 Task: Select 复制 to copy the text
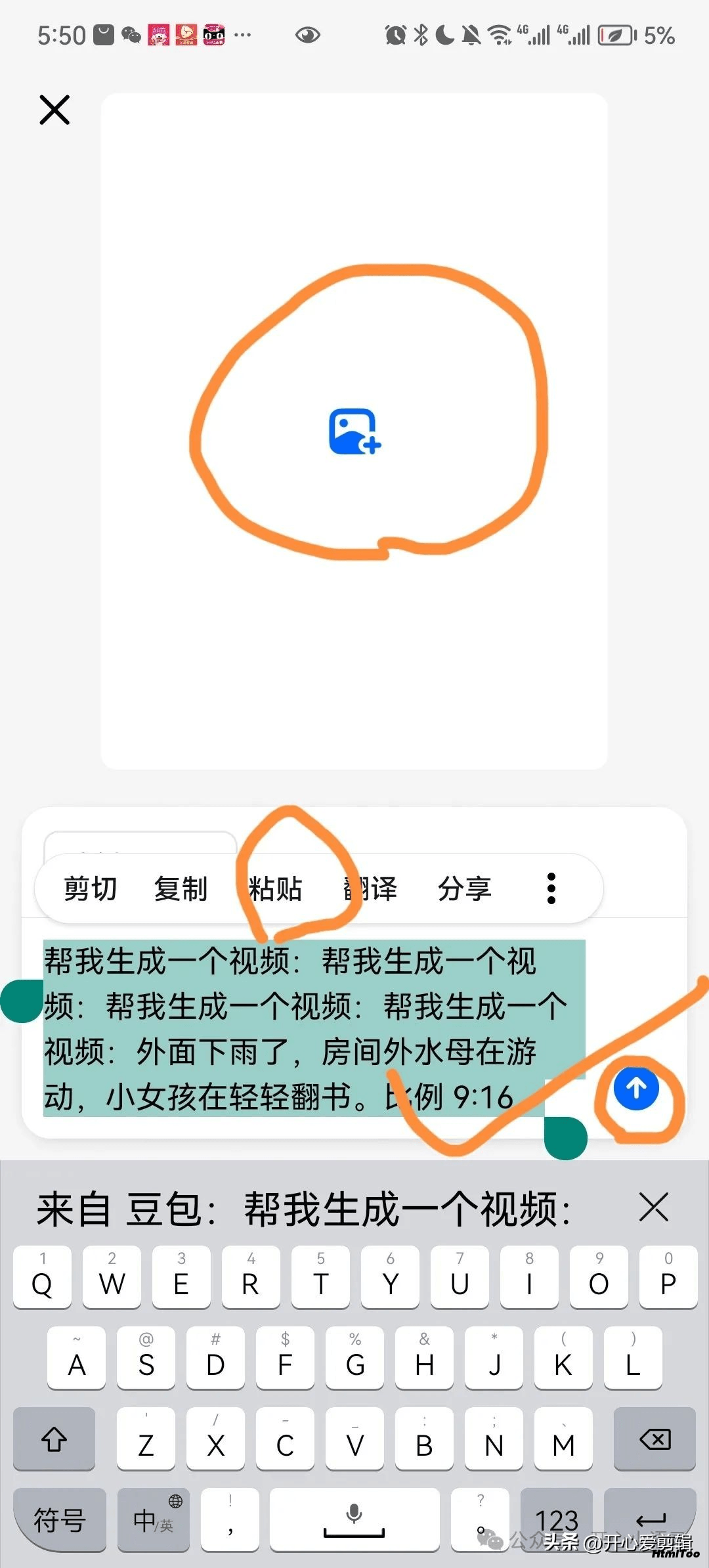(181, 888)
